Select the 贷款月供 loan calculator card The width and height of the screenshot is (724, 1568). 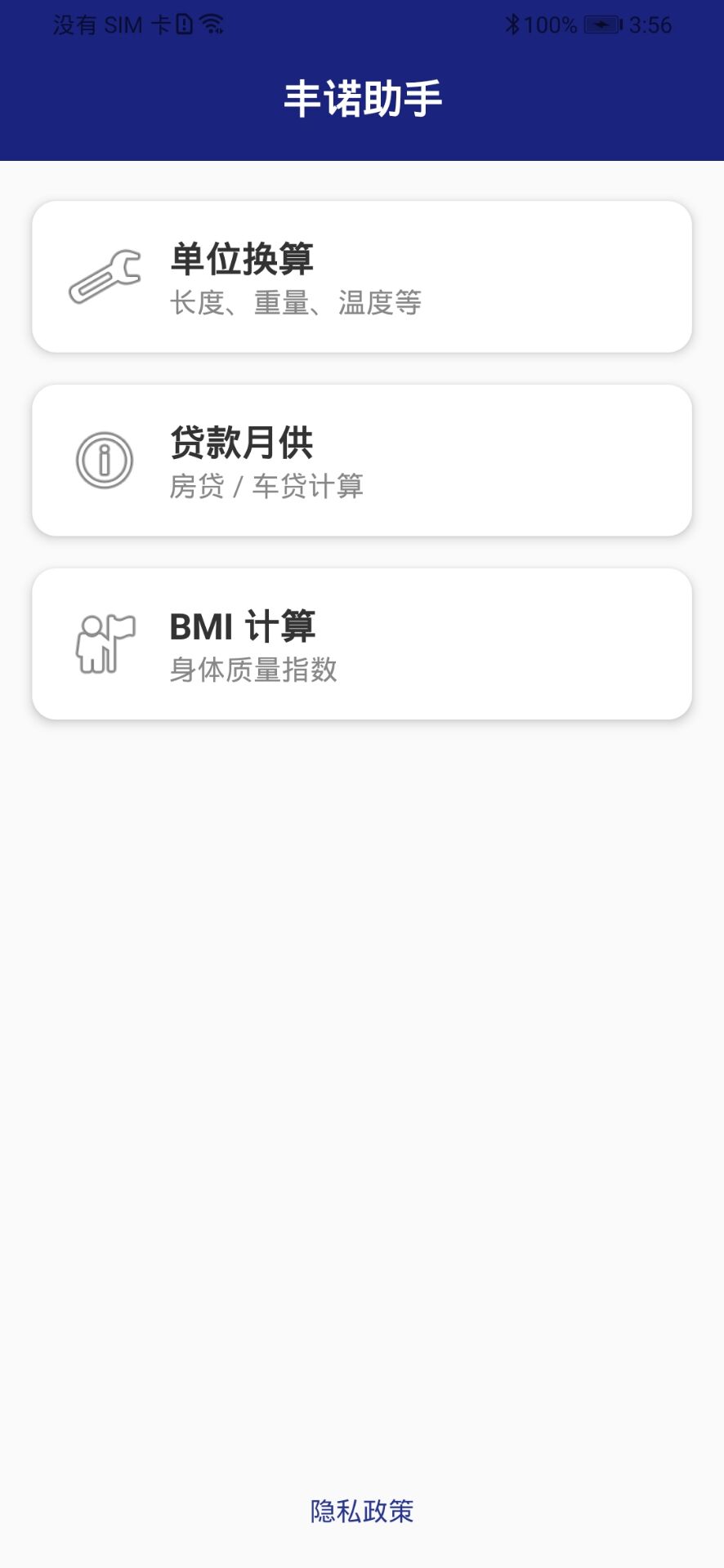[x=362, y=459]
